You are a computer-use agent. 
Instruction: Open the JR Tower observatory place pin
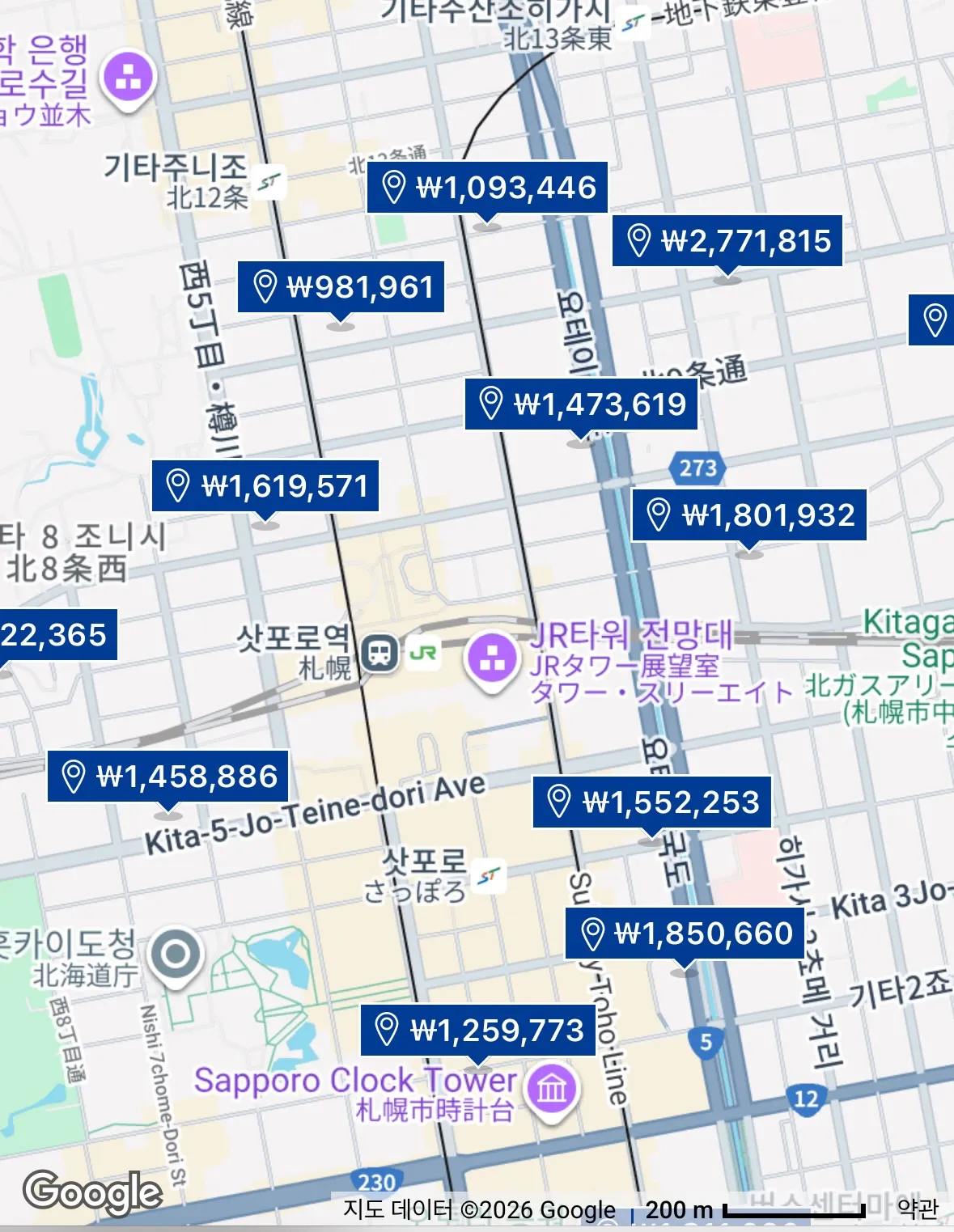[491, 660]
